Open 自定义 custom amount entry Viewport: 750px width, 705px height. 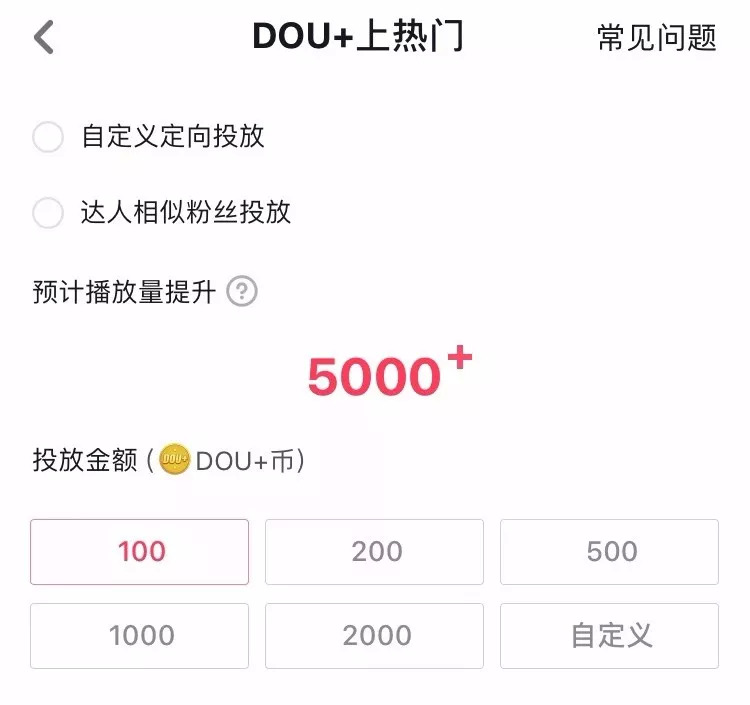(609, 636)
